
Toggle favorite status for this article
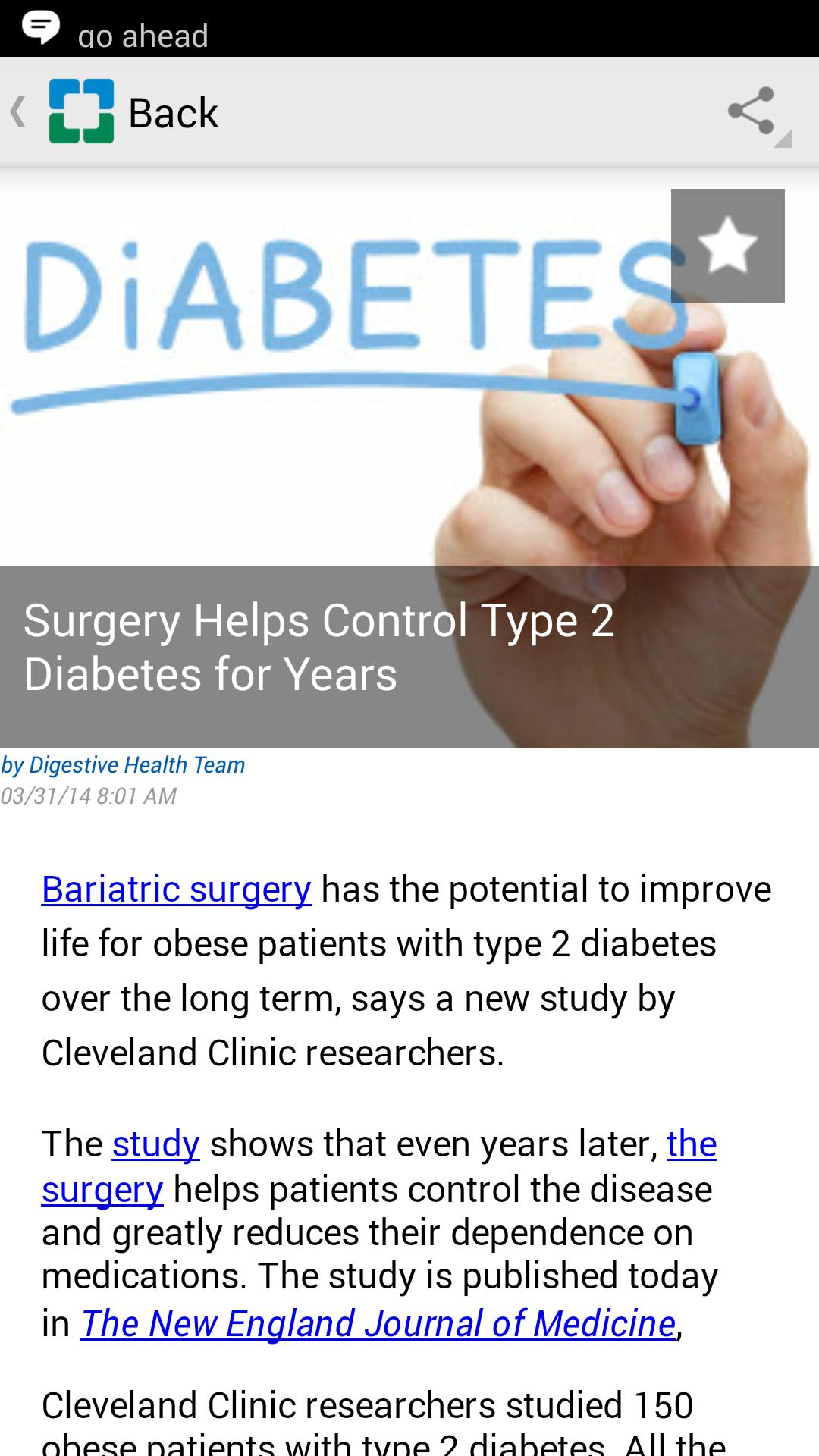727,245
